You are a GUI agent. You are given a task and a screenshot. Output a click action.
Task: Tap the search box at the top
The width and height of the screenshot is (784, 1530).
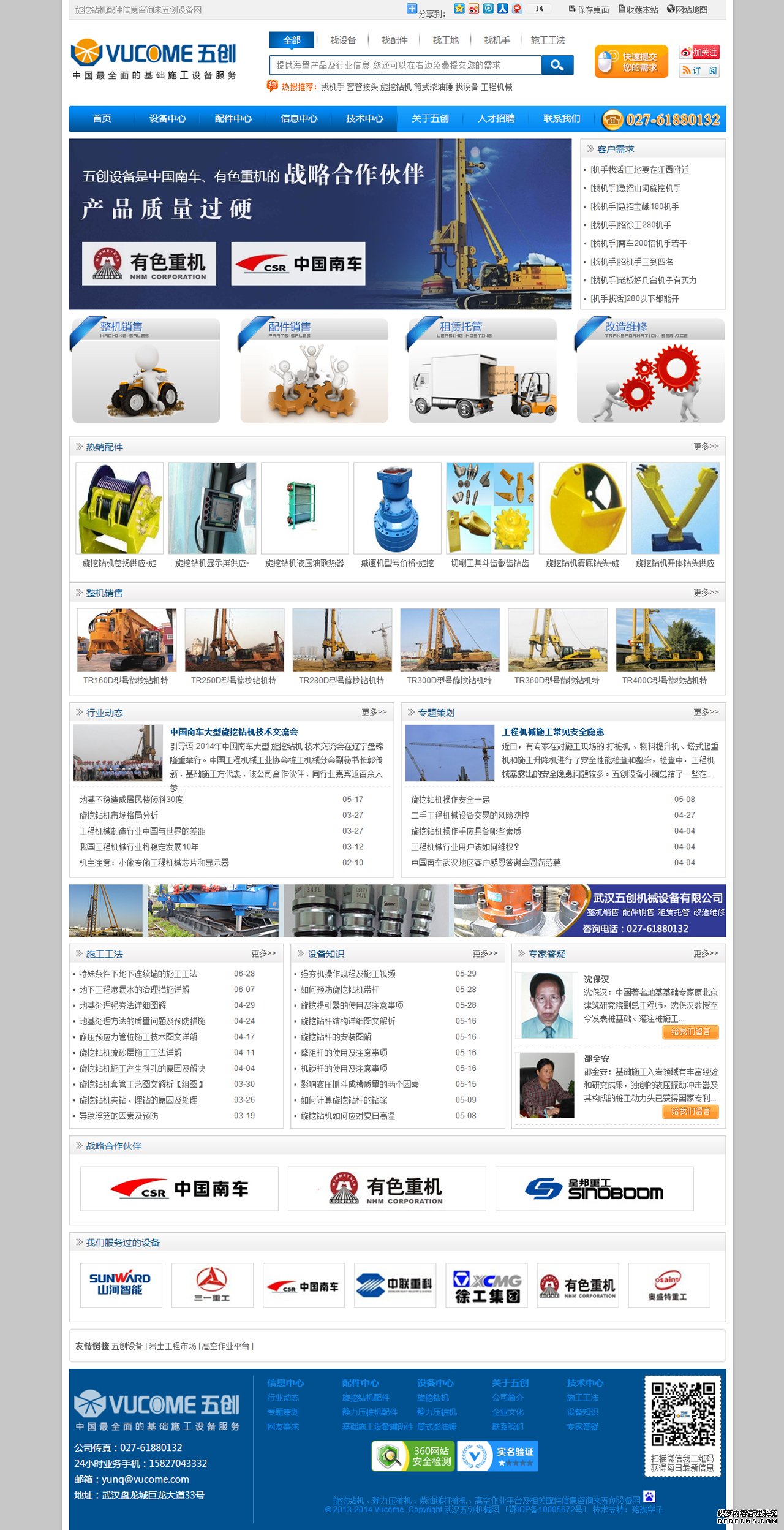pos(405,65)
